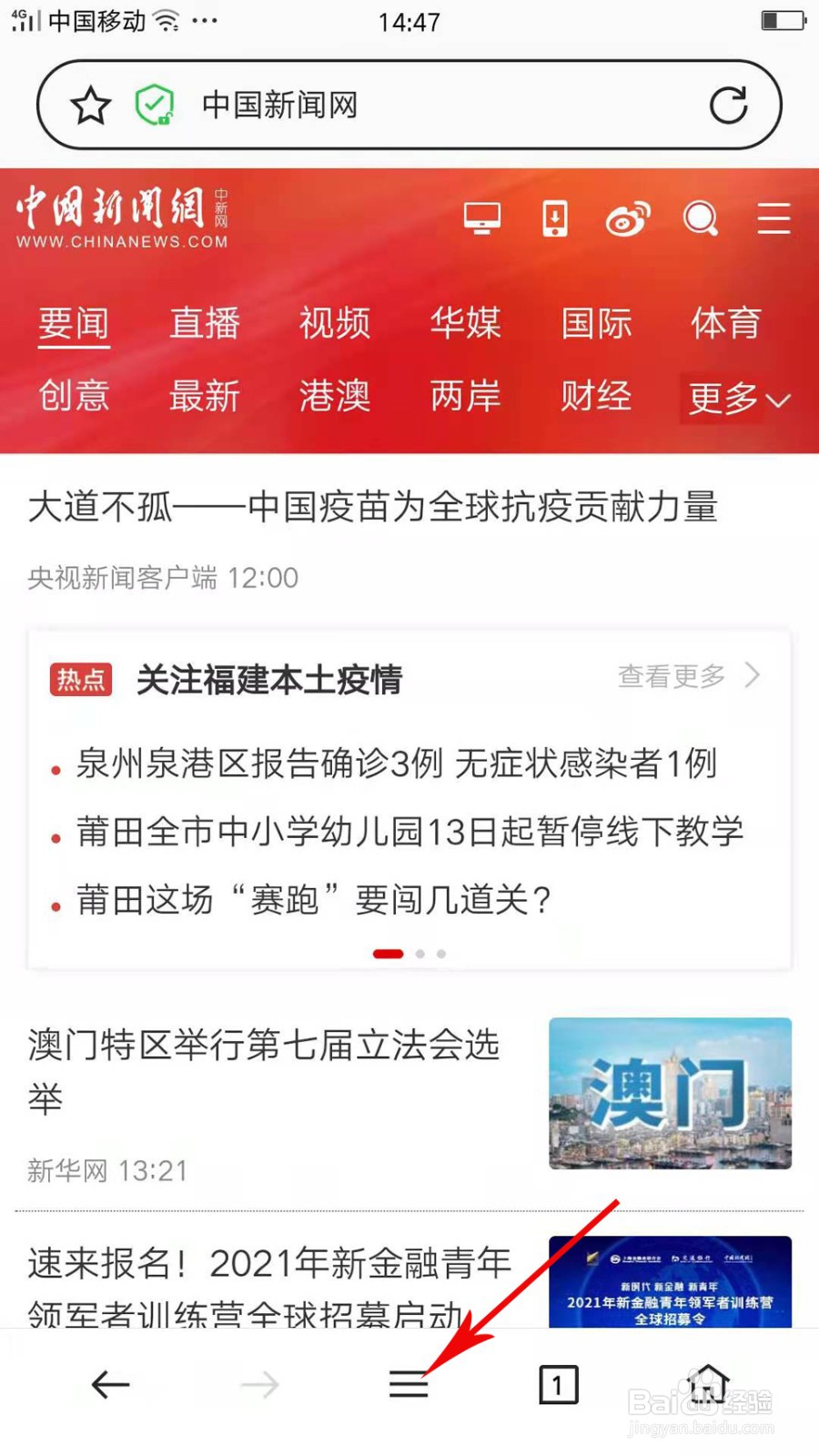The image size is (819, 1456).
Task: Switch to the 国际 tab
Action: click(x=595, y=323)
